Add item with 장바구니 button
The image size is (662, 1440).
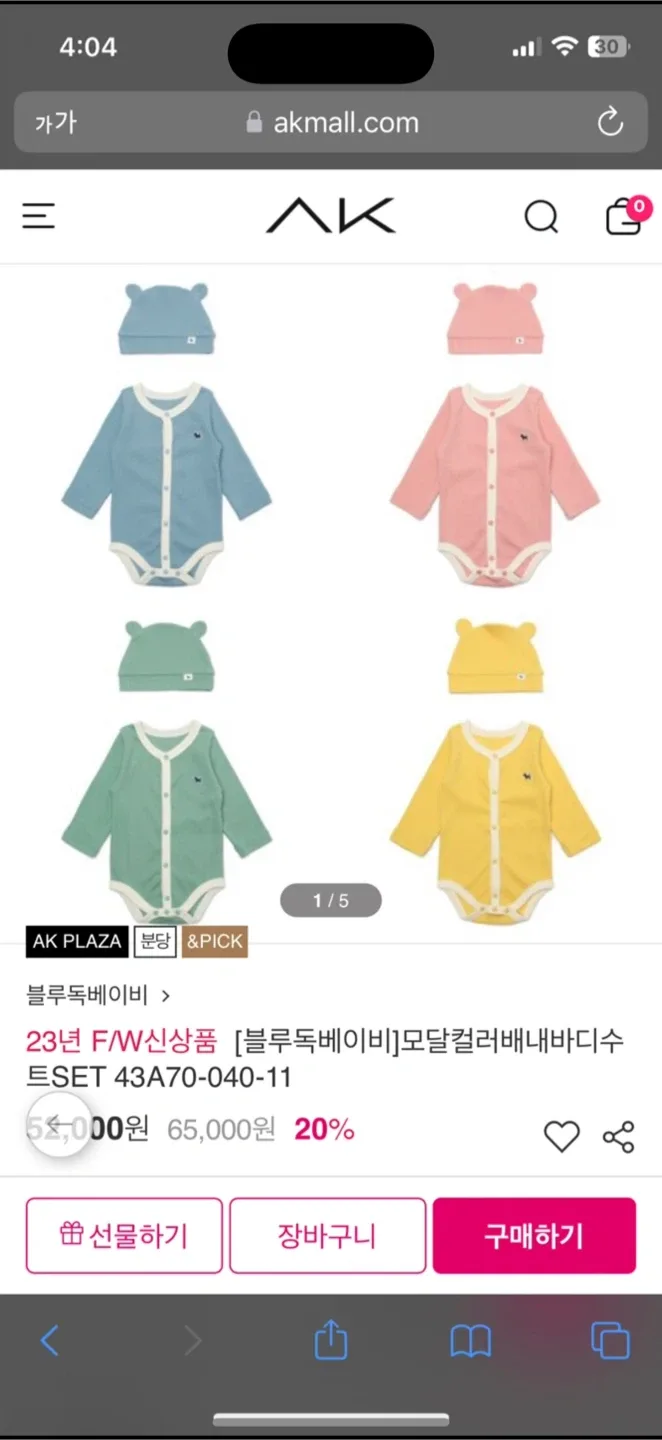327,1236
